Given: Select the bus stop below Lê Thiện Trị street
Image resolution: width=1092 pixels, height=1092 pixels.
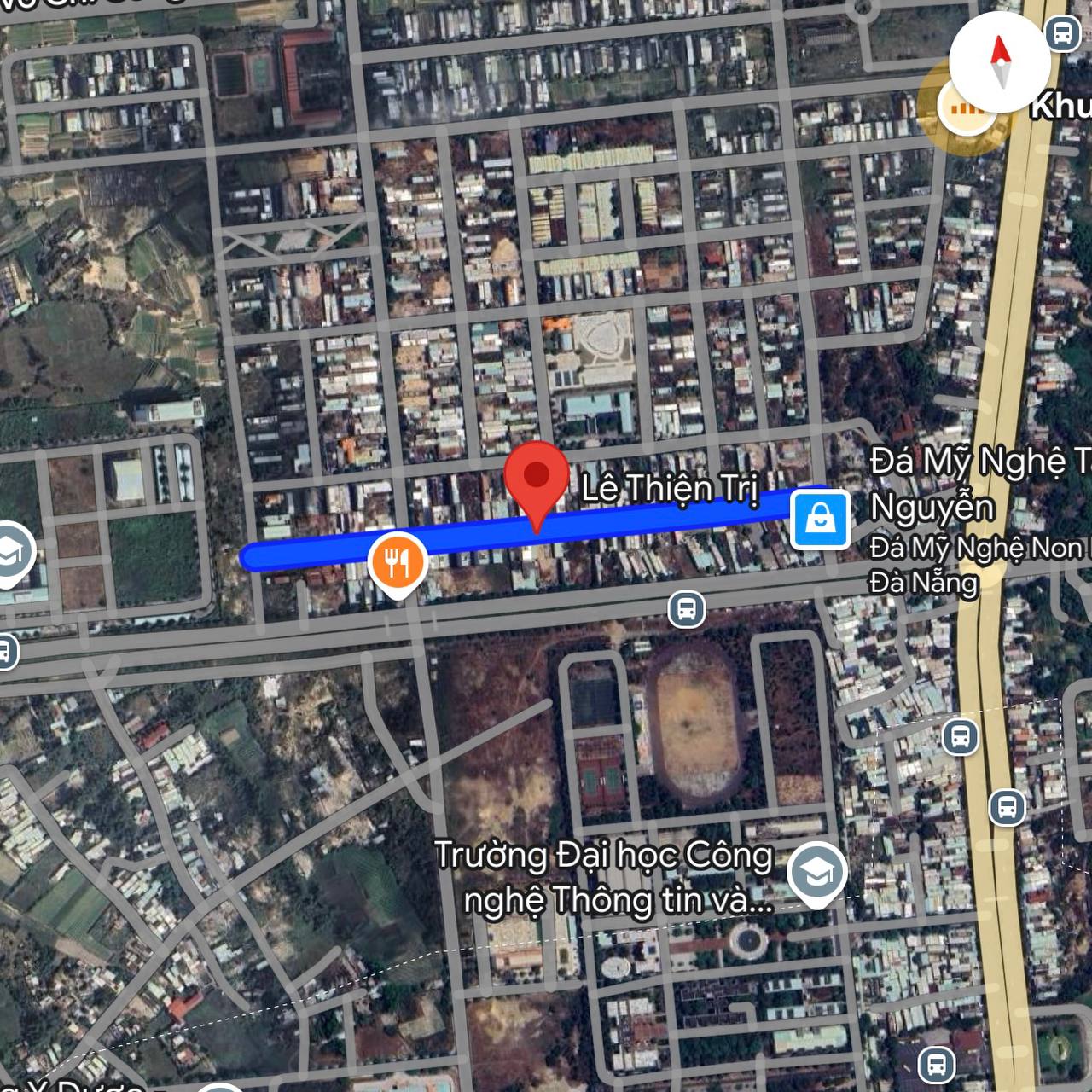Looking at the screenshot, I should [x=687, y=610].
